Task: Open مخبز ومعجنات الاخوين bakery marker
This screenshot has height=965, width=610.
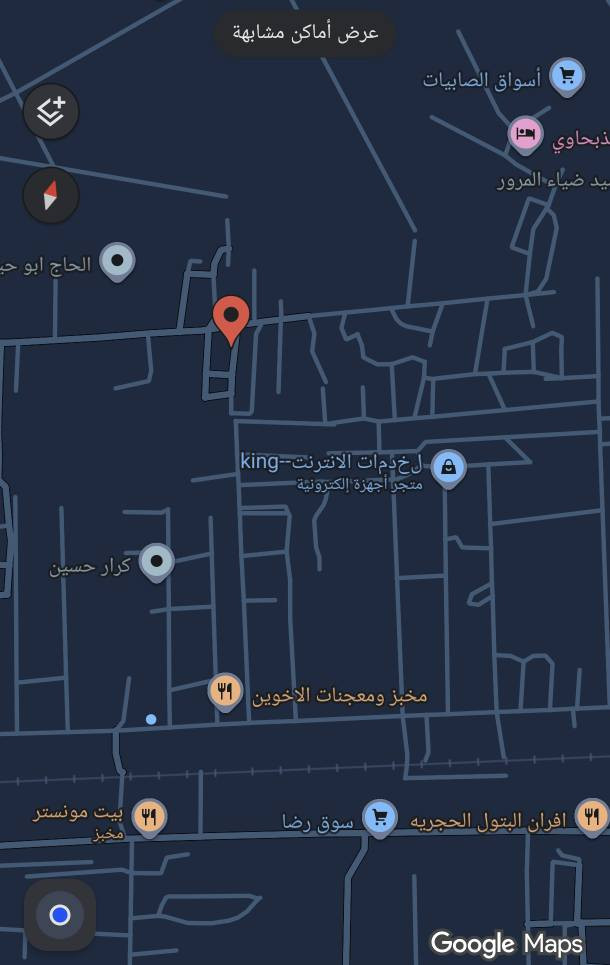Action: pos(225,691)
